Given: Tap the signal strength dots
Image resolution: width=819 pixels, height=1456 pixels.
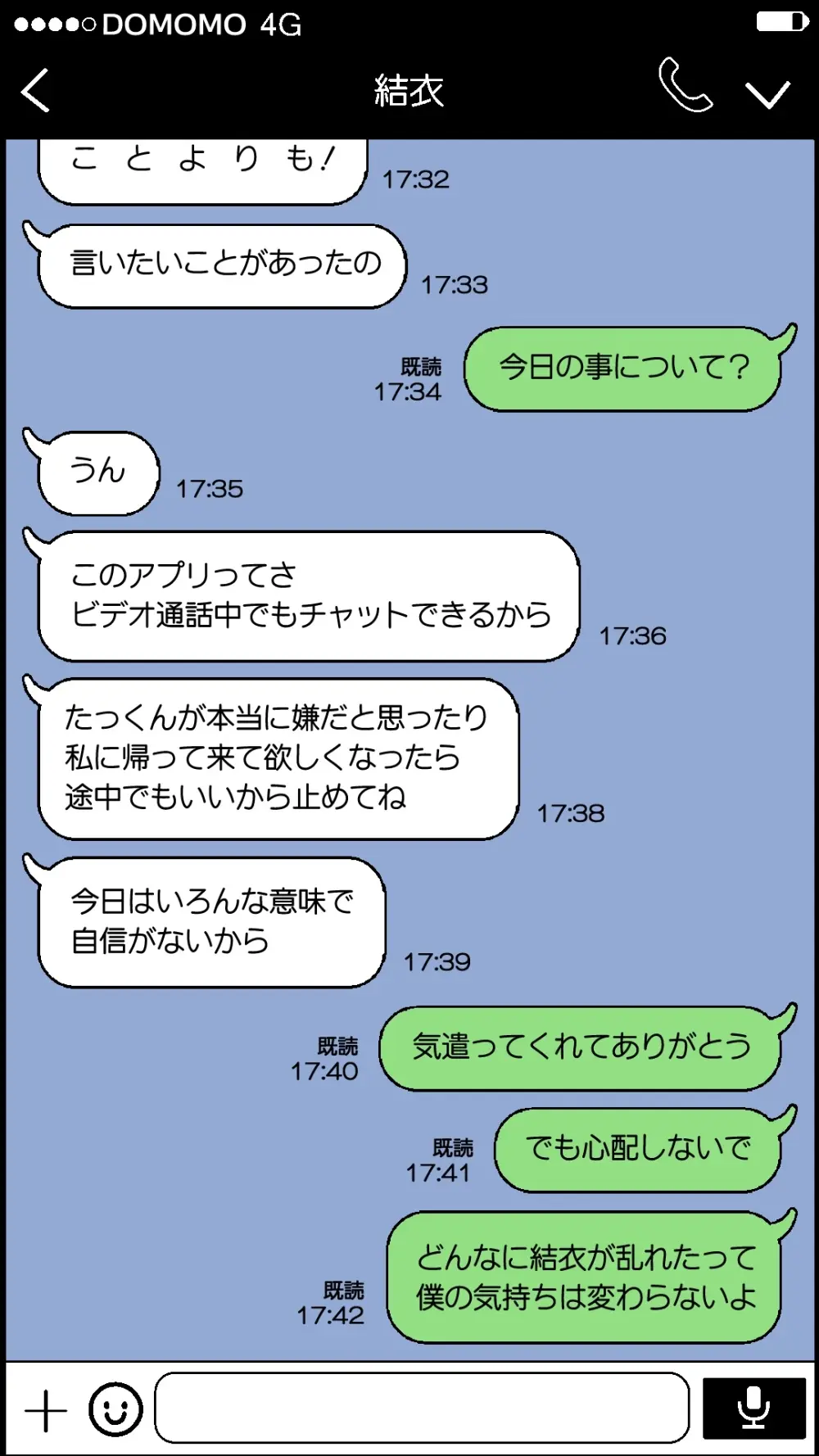Looking at the screenshot, I should tap(56, 25).
